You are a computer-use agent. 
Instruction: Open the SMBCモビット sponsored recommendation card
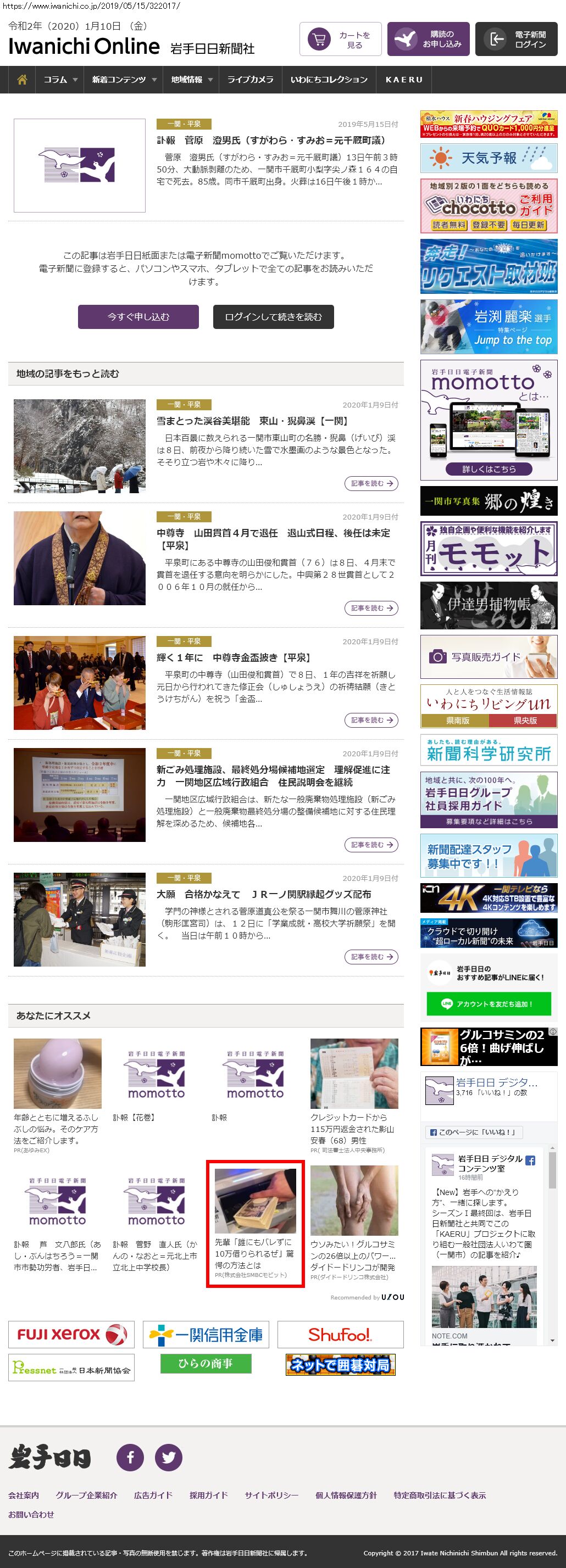pos(256,1224)
